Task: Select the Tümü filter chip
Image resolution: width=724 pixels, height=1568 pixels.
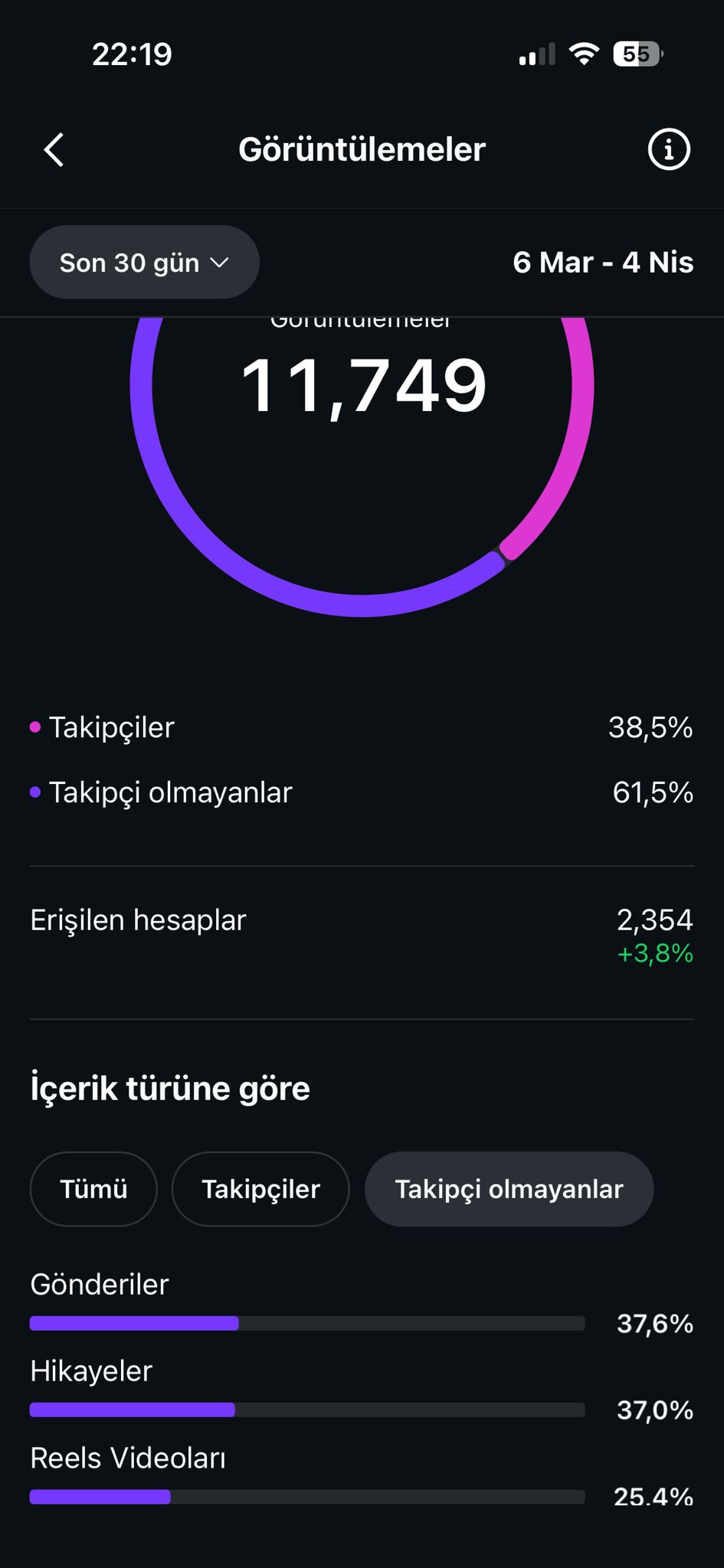Action: point(93,1189)
